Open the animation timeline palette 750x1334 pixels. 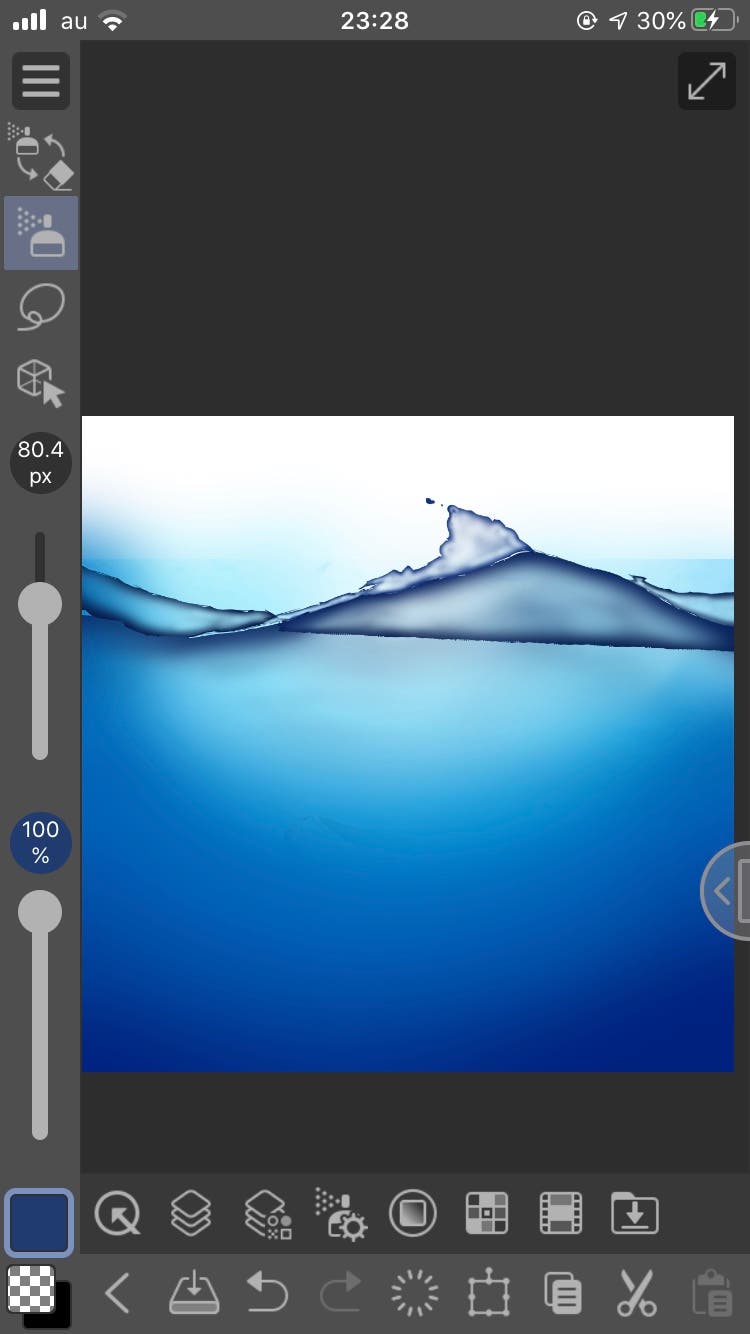[560, 1215]
